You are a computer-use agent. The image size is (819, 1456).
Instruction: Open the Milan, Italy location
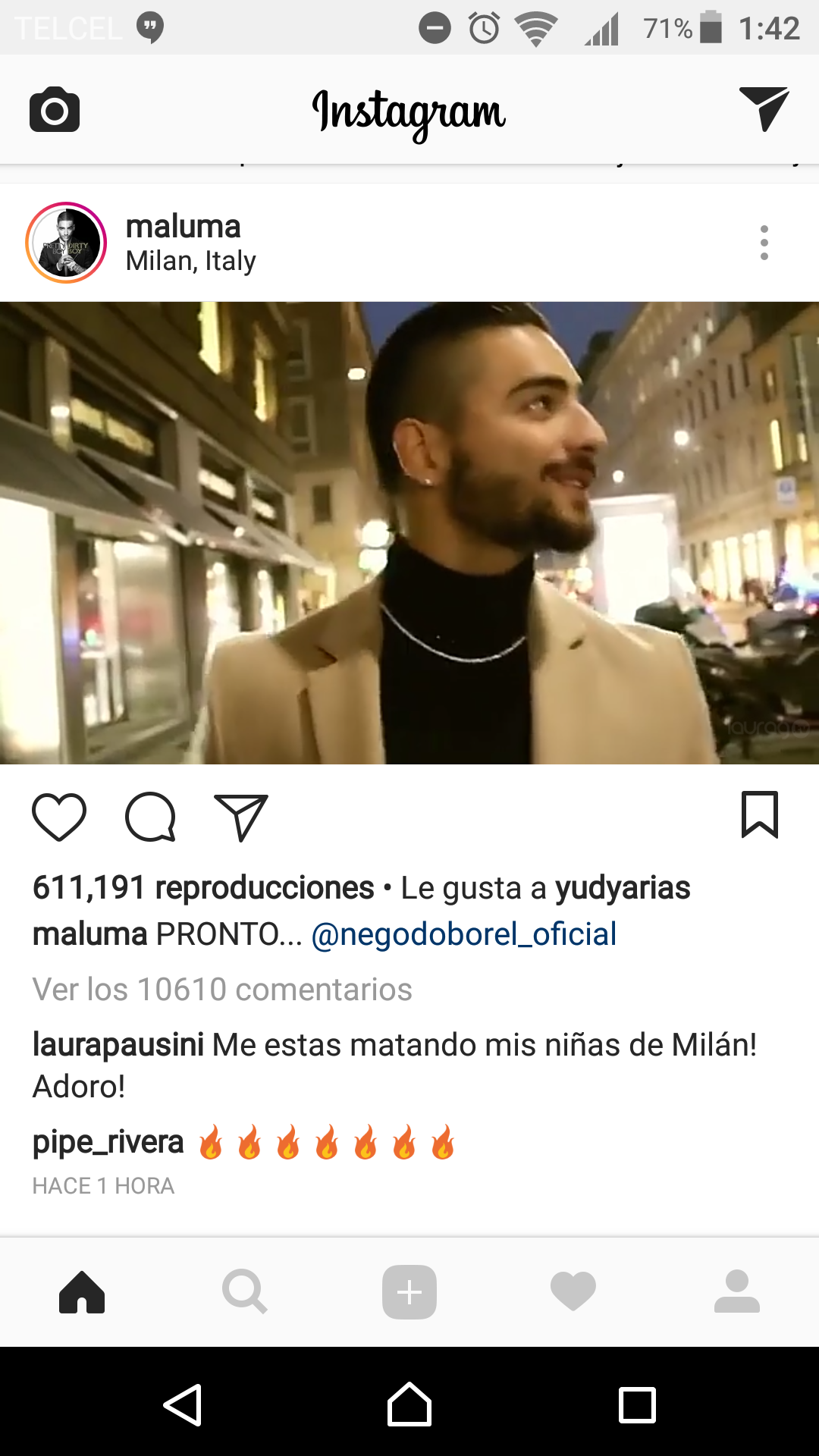click(x=190, y=261)
